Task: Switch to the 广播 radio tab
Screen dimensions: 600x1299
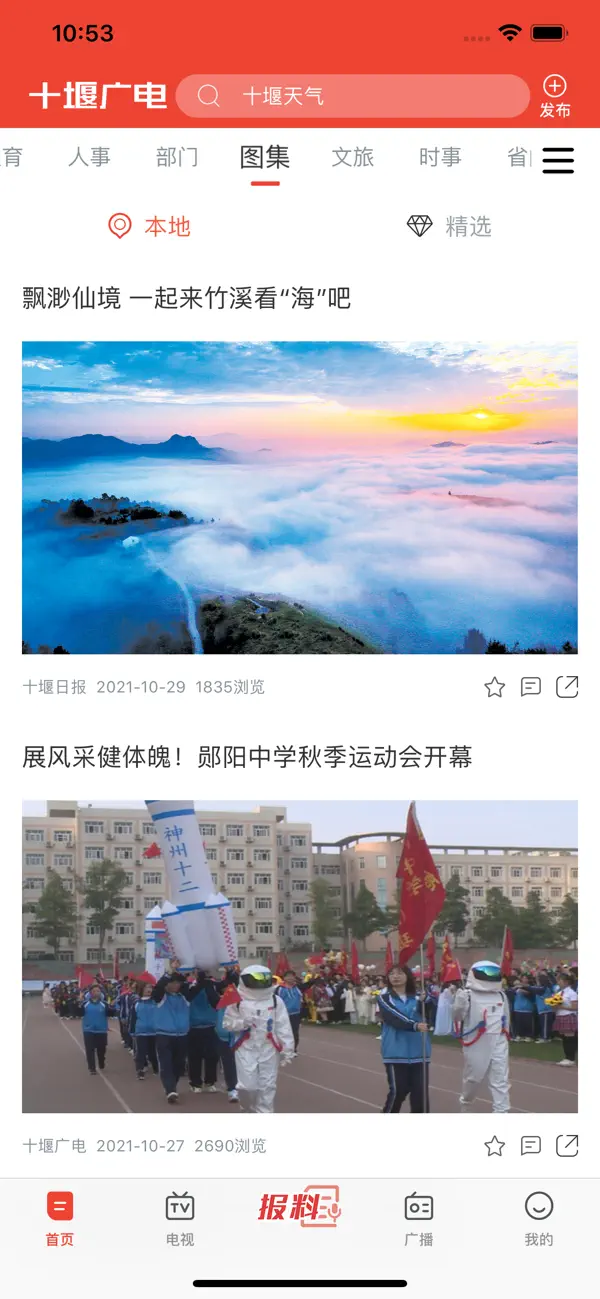Action: pyautogui.click(x=419, y=1218)
